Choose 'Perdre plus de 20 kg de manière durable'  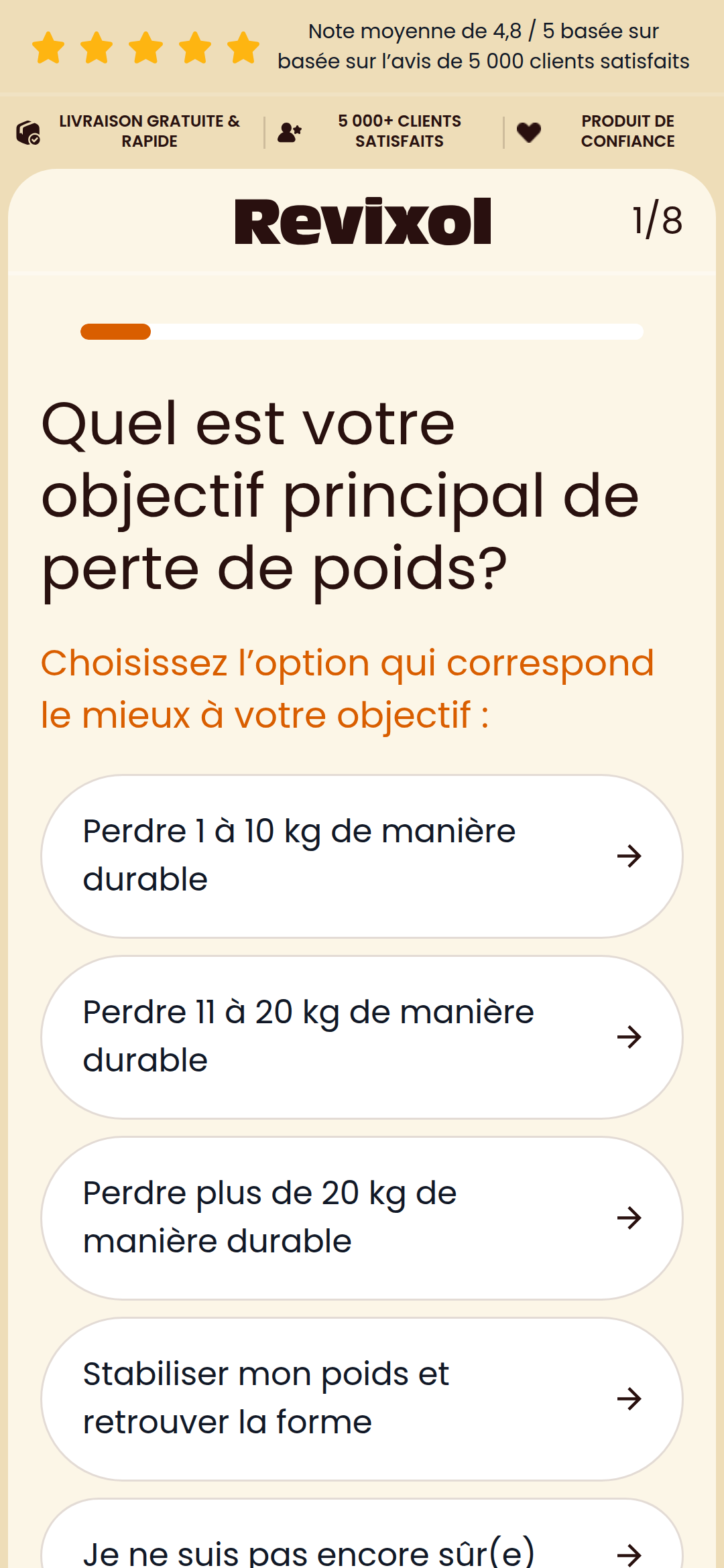pos(362,1218)
